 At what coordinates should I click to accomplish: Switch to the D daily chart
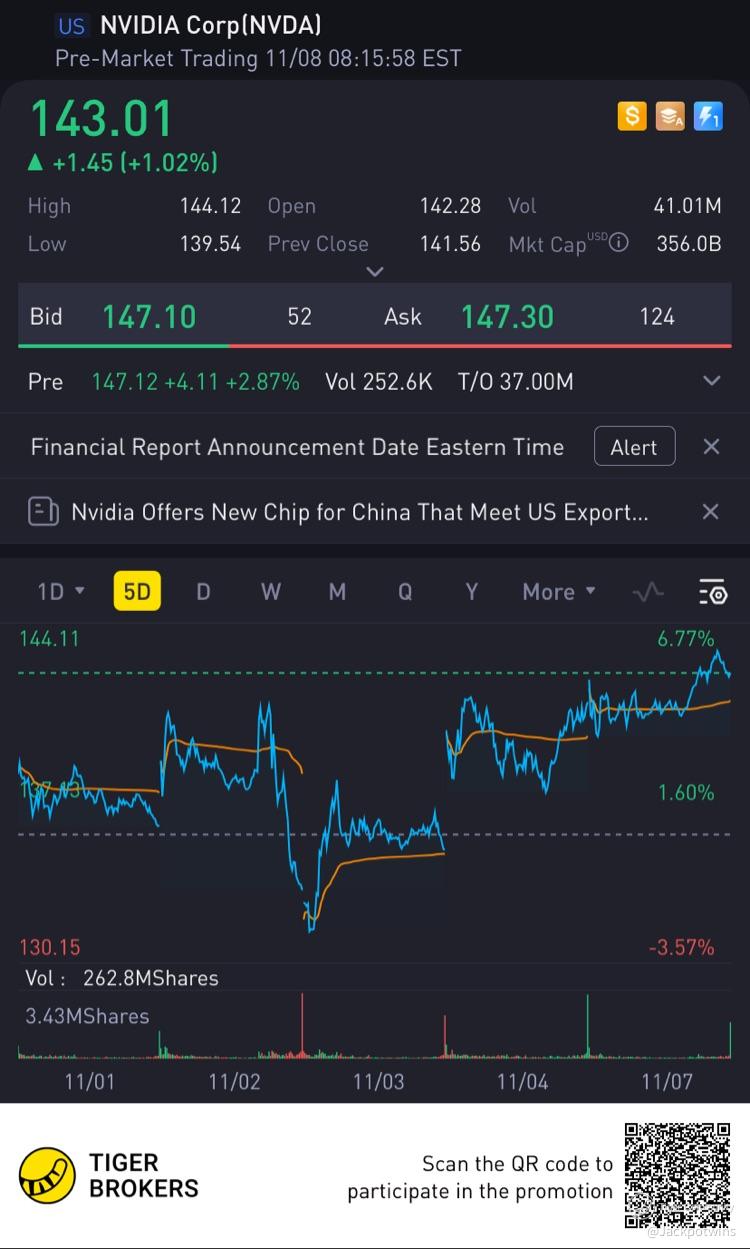click(x=203, y=591)
